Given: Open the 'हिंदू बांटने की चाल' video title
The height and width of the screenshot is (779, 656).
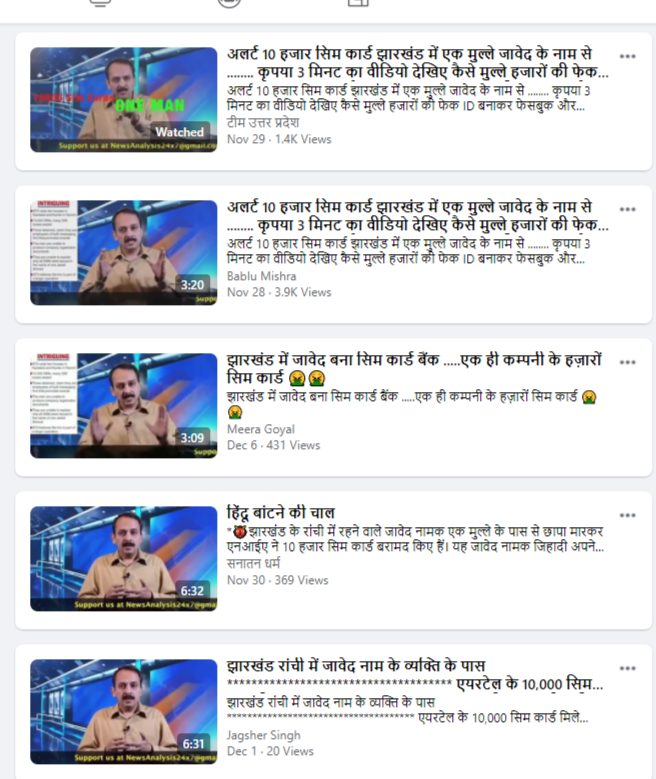Looking at the screenshot, I should (281, 513).
